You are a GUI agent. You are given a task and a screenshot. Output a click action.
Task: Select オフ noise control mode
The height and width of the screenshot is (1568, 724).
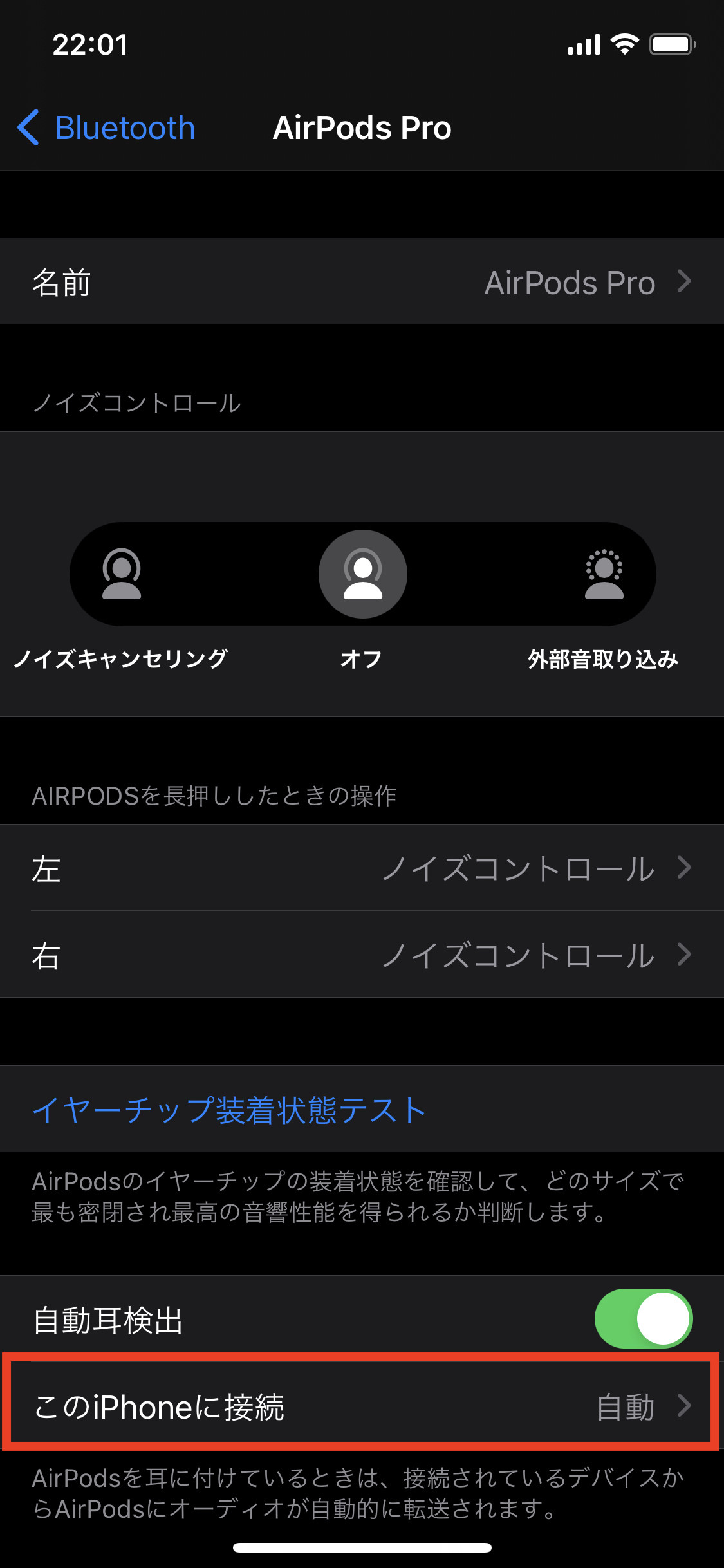pyautogui.click(x=362, y=574)
